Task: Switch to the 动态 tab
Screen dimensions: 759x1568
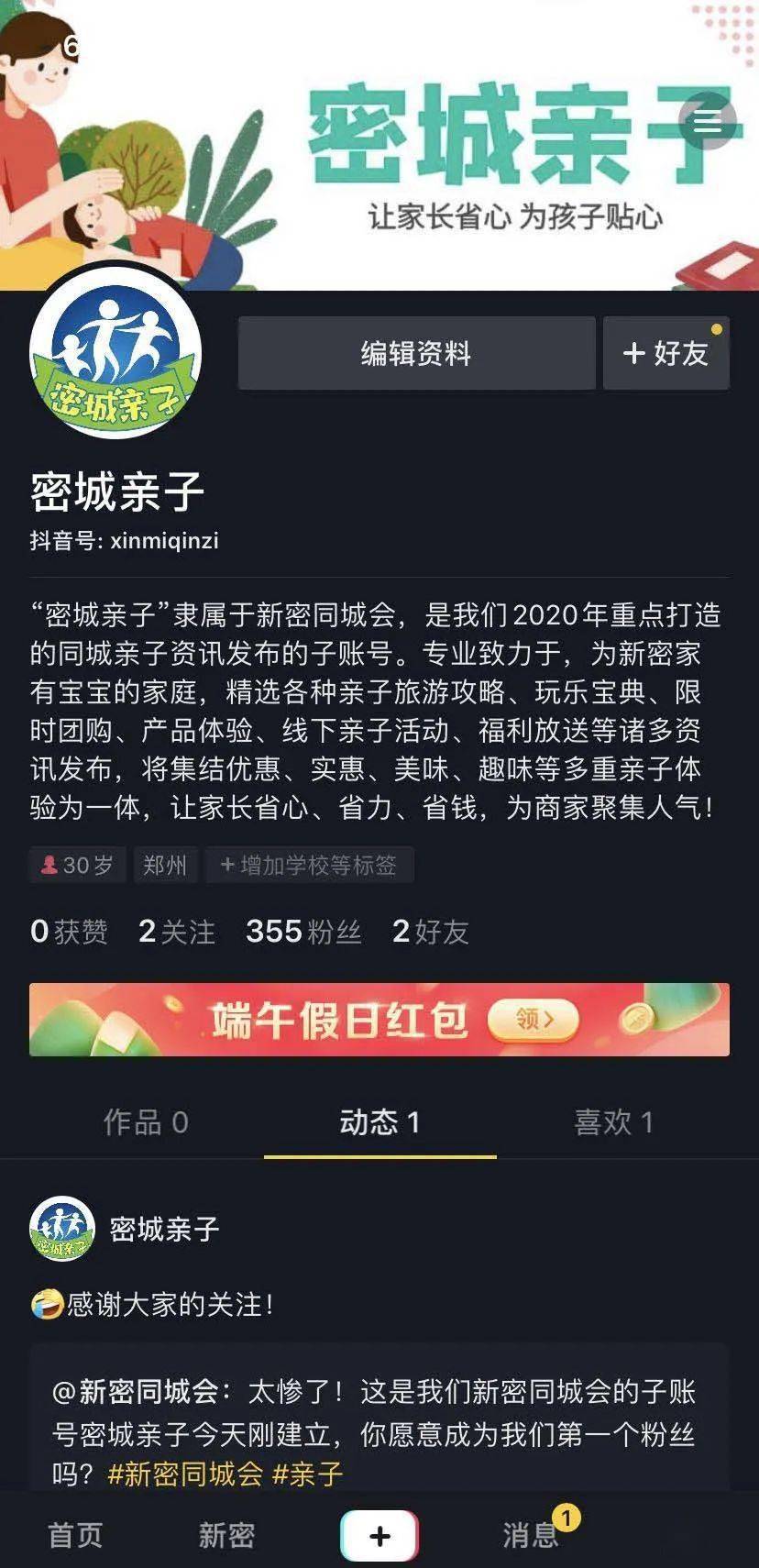Action: [379, 1121]
